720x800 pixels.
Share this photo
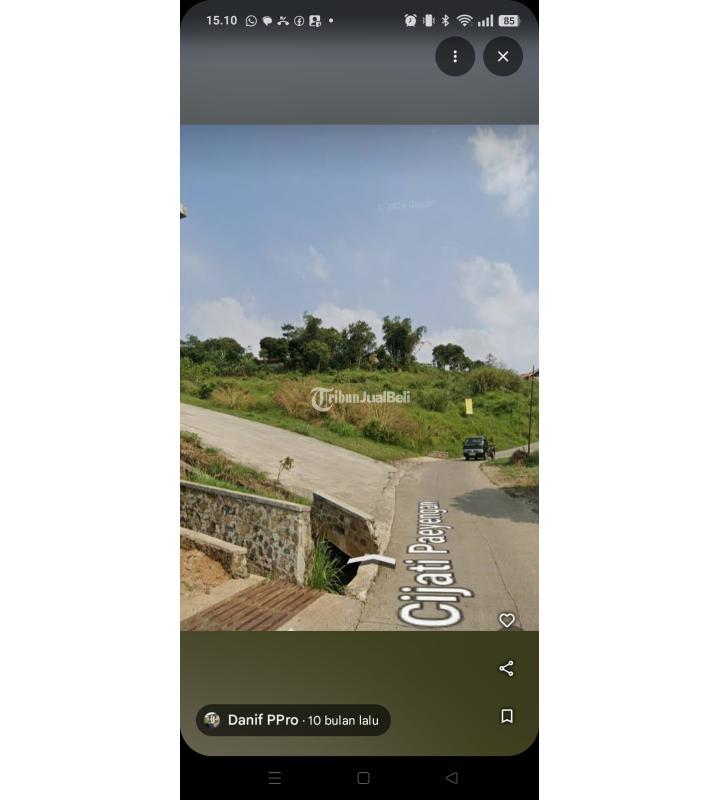(x=507, y=668)
